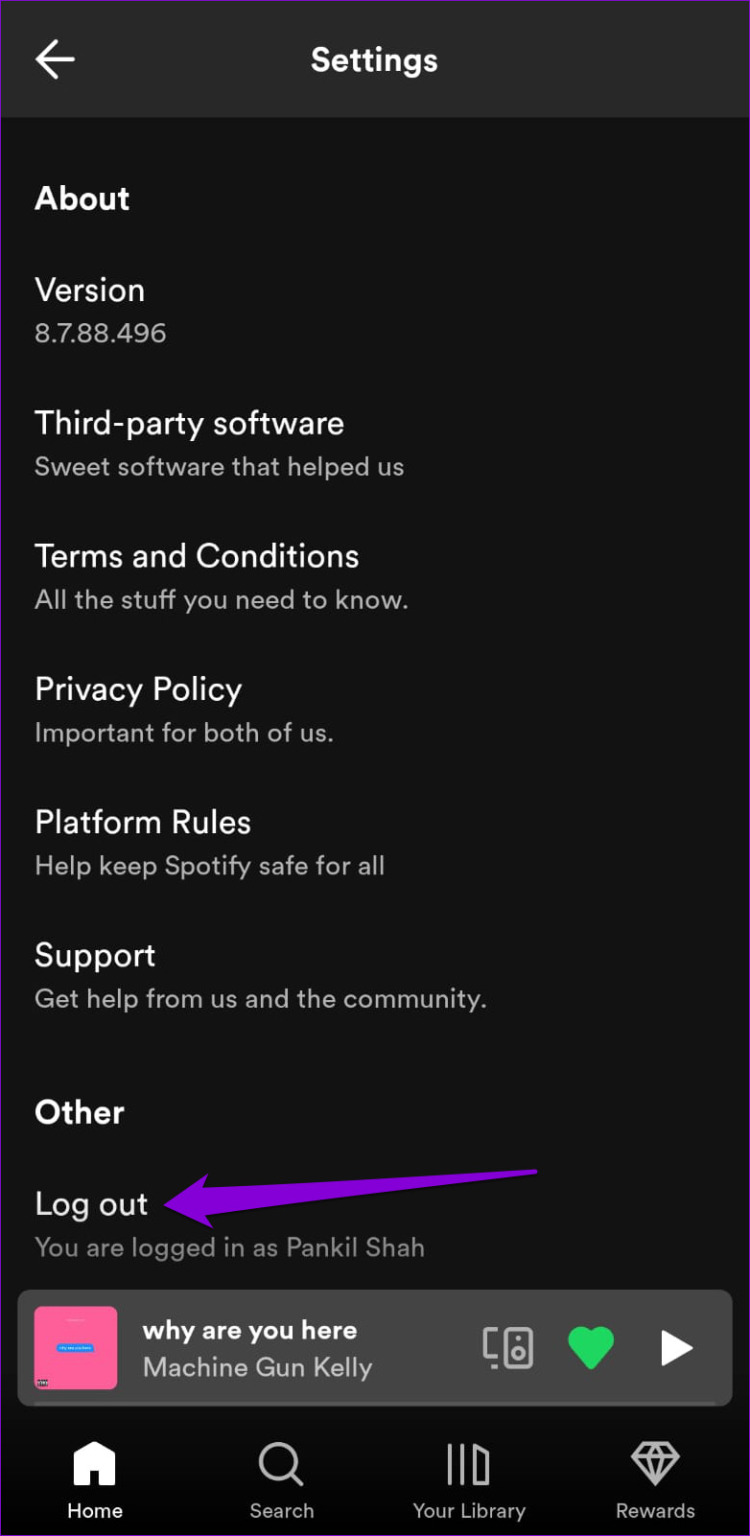
Task: Open the Spotify Connect device picker
Action: click(x=507, y=1348)
